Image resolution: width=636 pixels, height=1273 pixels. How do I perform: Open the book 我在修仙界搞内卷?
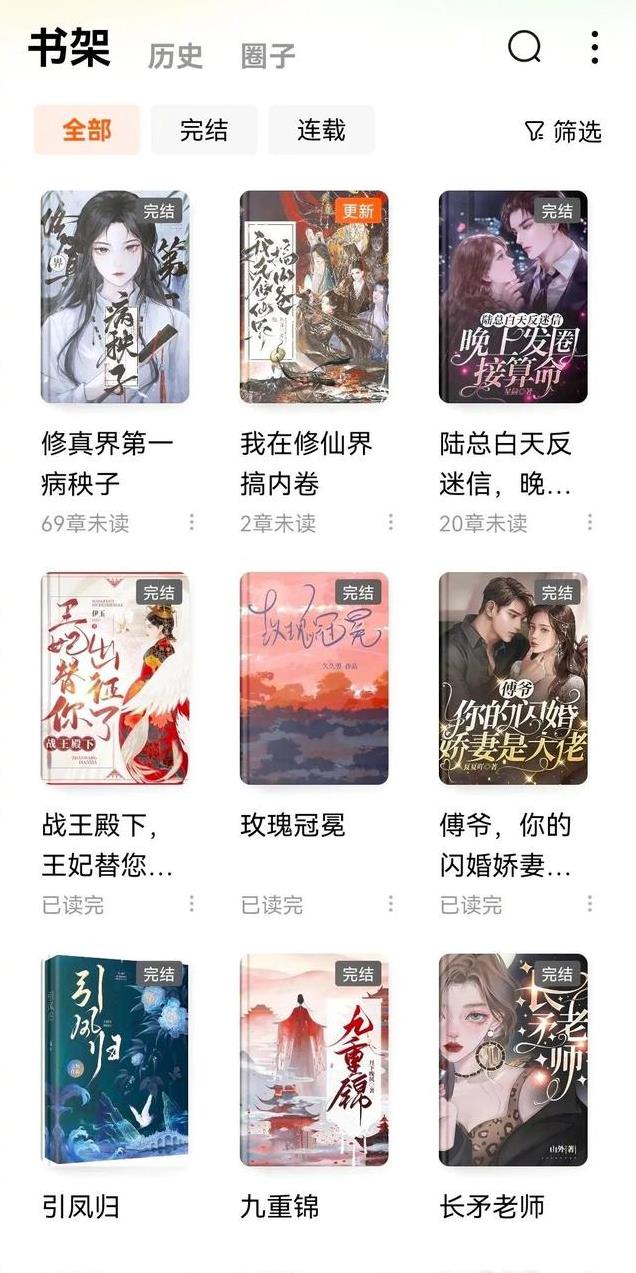point(314,297)
